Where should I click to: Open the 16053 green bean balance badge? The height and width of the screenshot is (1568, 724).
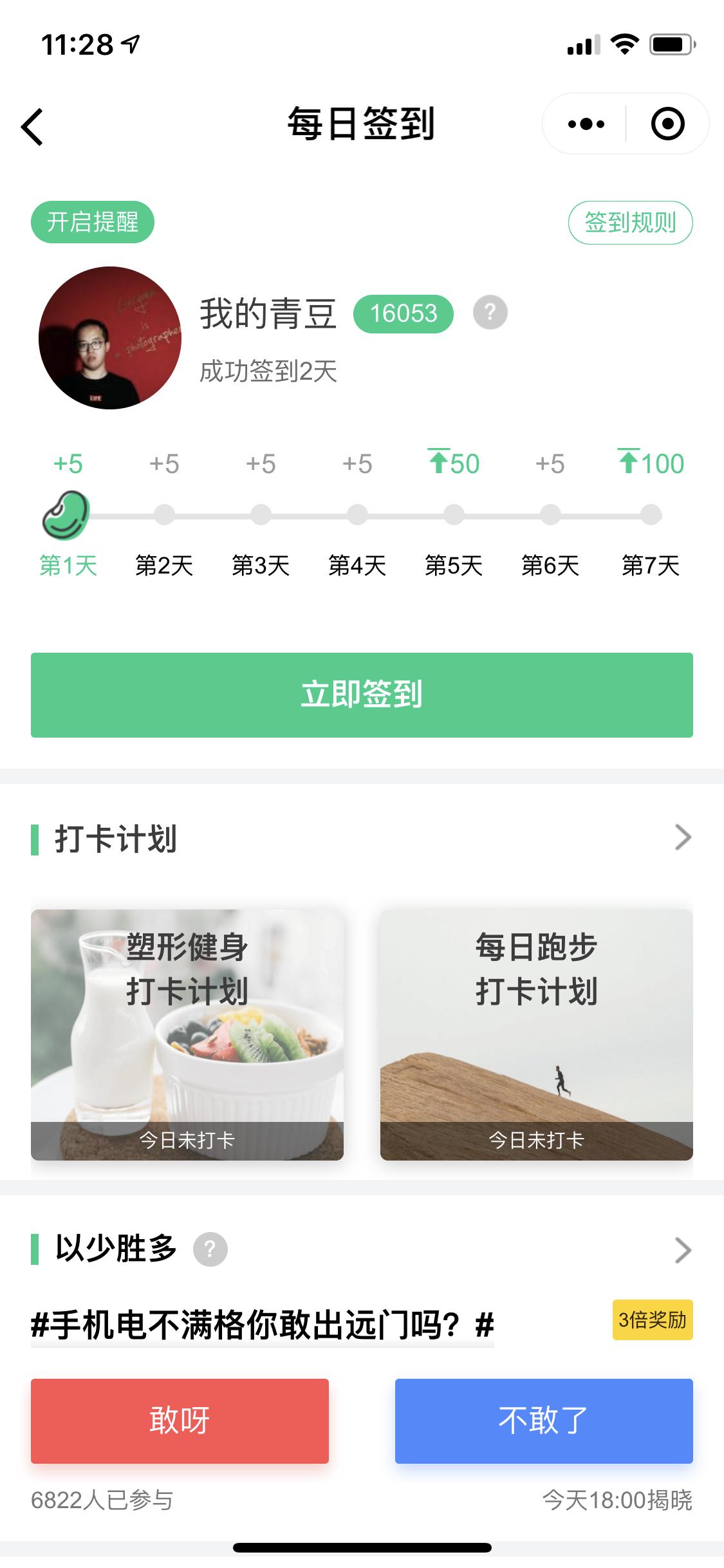(x=404, y=313)
